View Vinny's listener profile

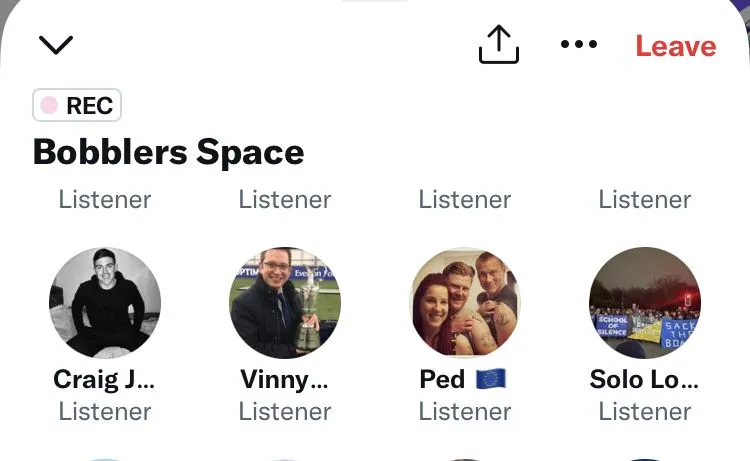(285, 303)
